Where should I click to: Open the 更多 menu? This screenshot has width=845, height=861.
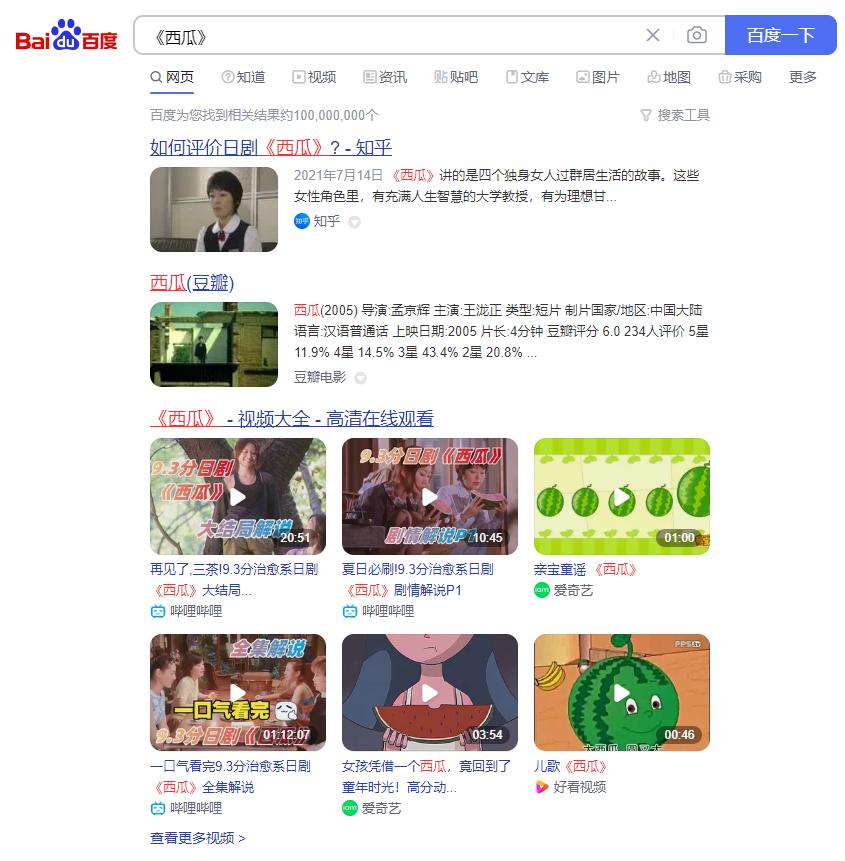point(802,77)
